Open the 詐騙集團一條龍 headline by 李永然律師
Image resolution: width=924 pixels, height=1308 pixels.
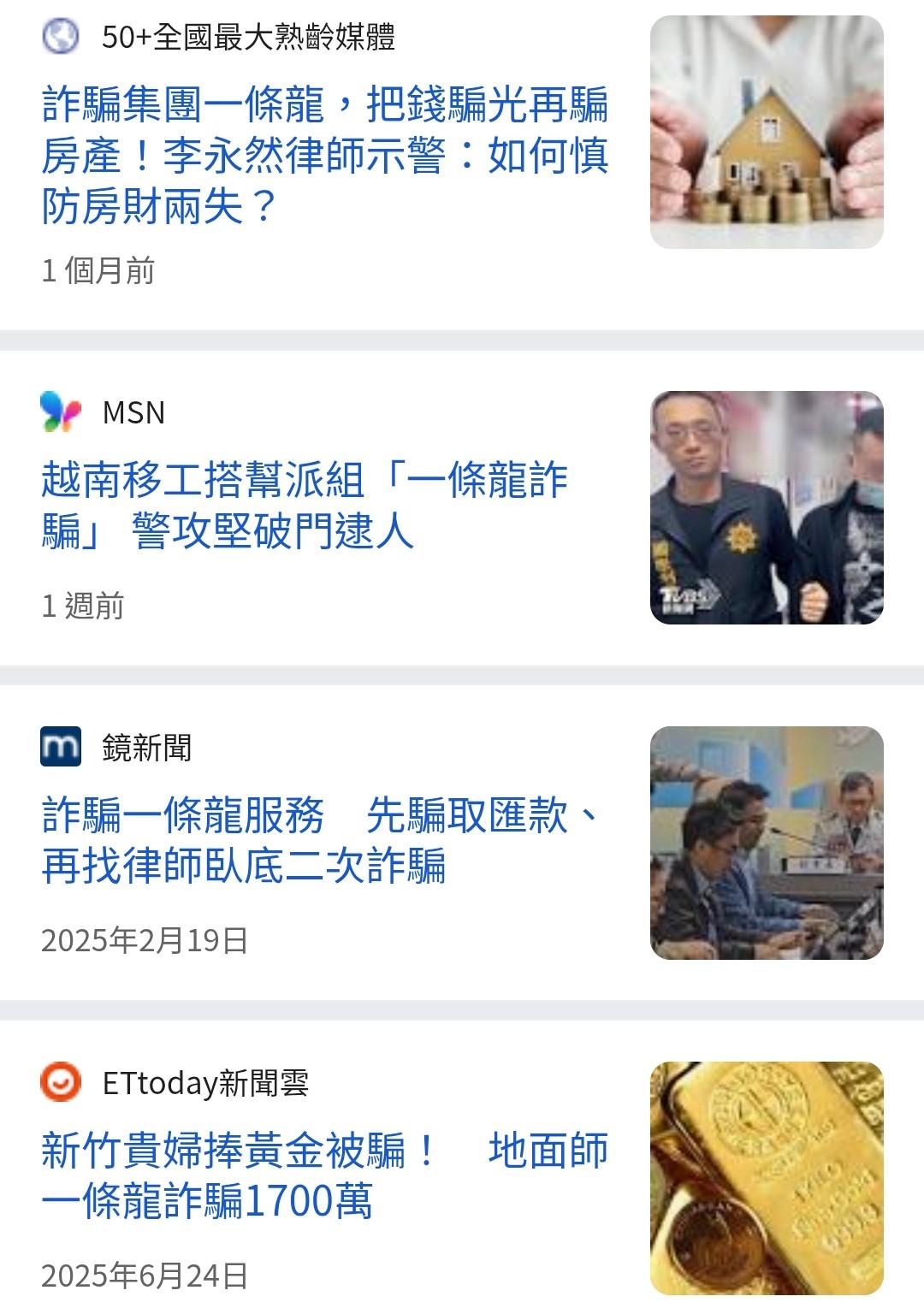click(x=325, y=156)
